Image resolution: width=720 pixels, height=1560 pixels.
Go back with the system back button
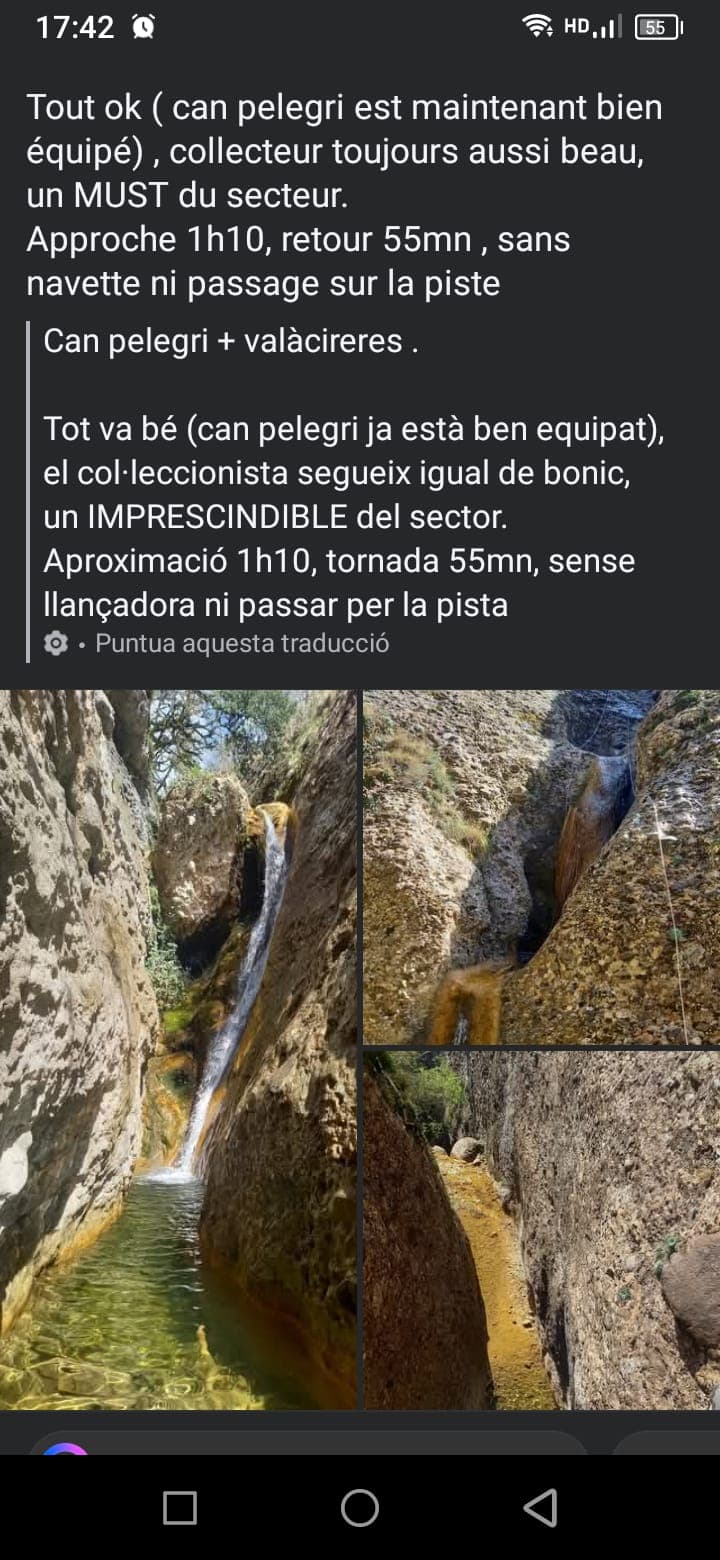pos(540,1507)
